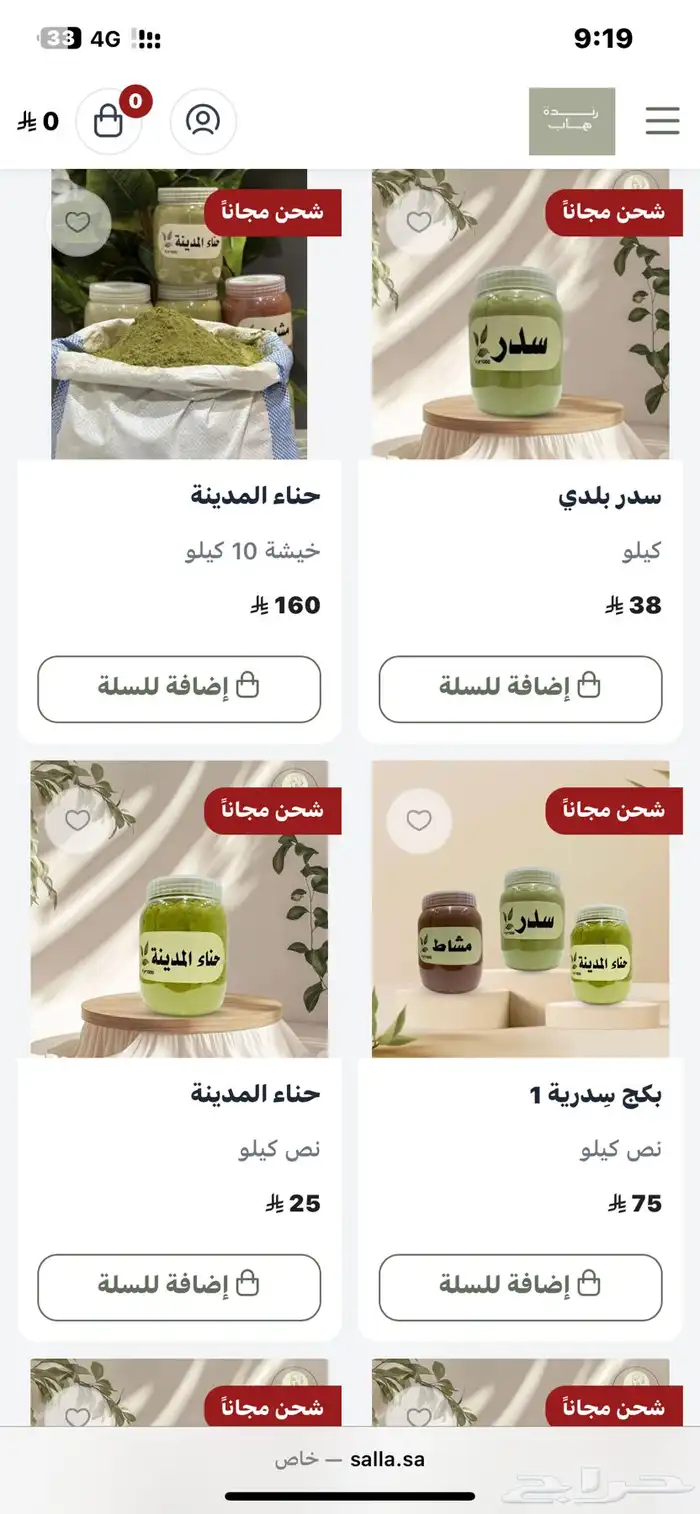Open the user account profile
The height and width of the screenshot is (1514, 700).
coord(203,121)
